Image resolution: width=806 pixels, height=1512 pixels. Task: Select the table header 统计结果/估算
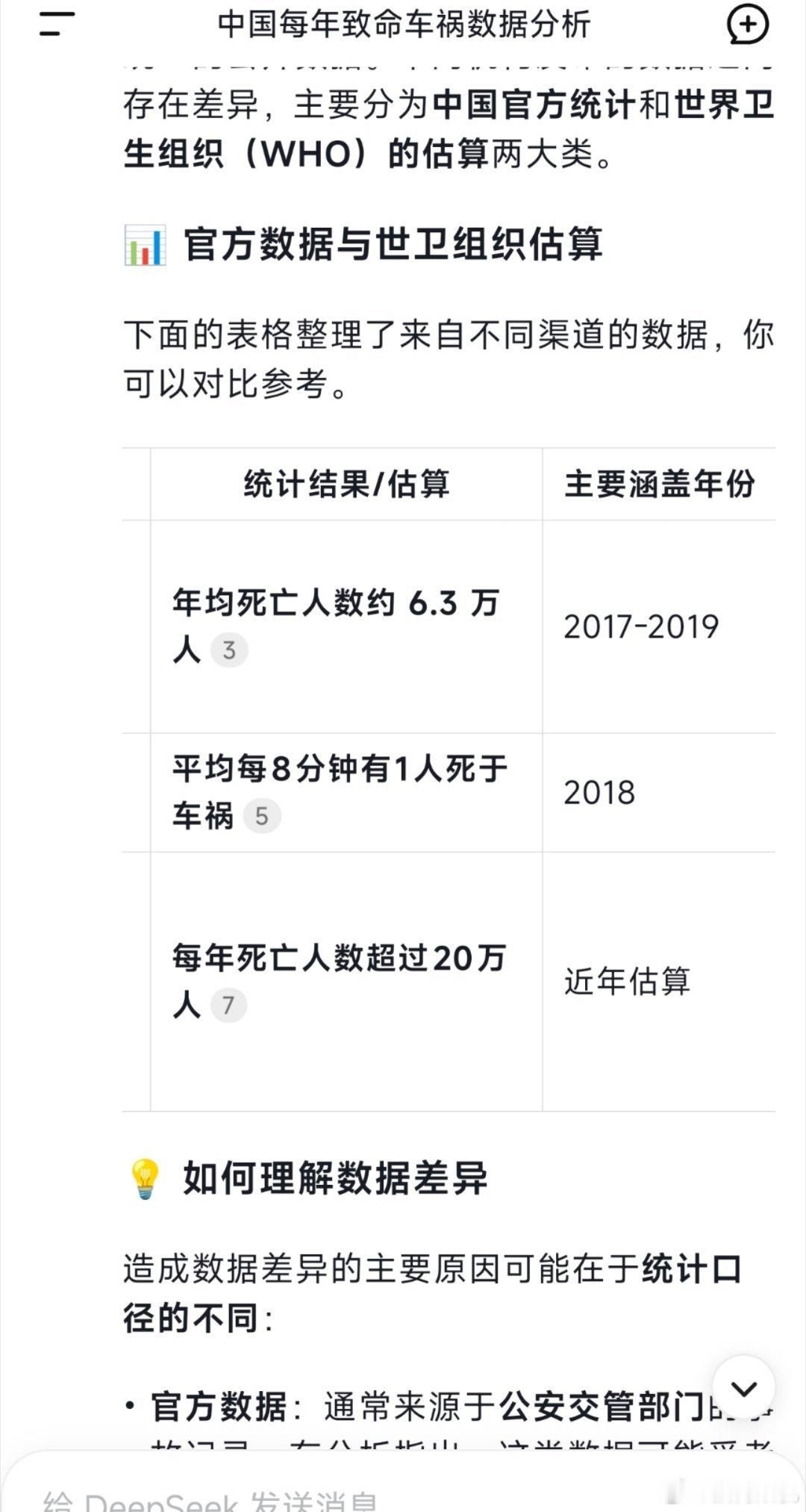coord(346,484)
